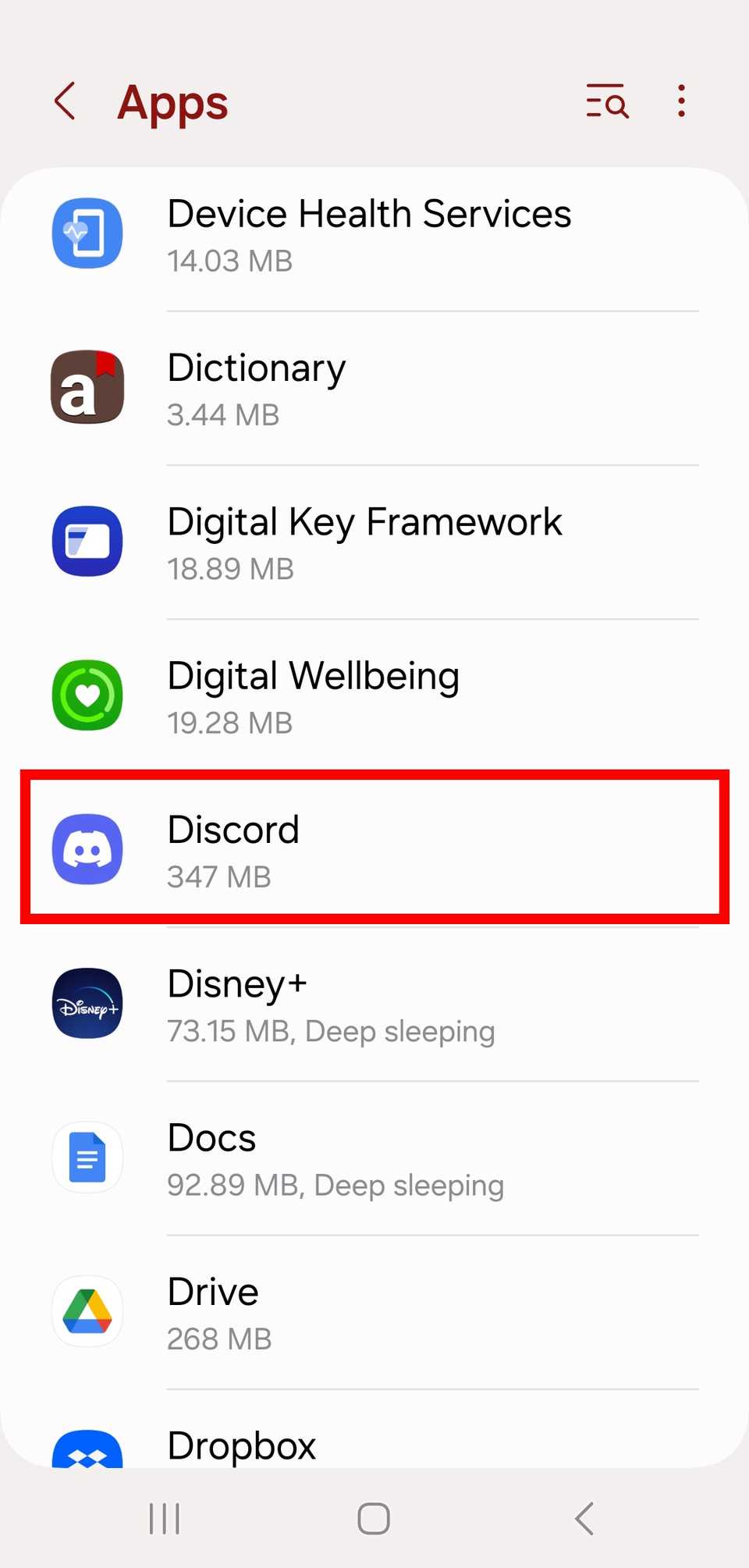The image size is (749, 1568).
Task: Tap the recent apps navigation button
Action: tap(162, 1518)
